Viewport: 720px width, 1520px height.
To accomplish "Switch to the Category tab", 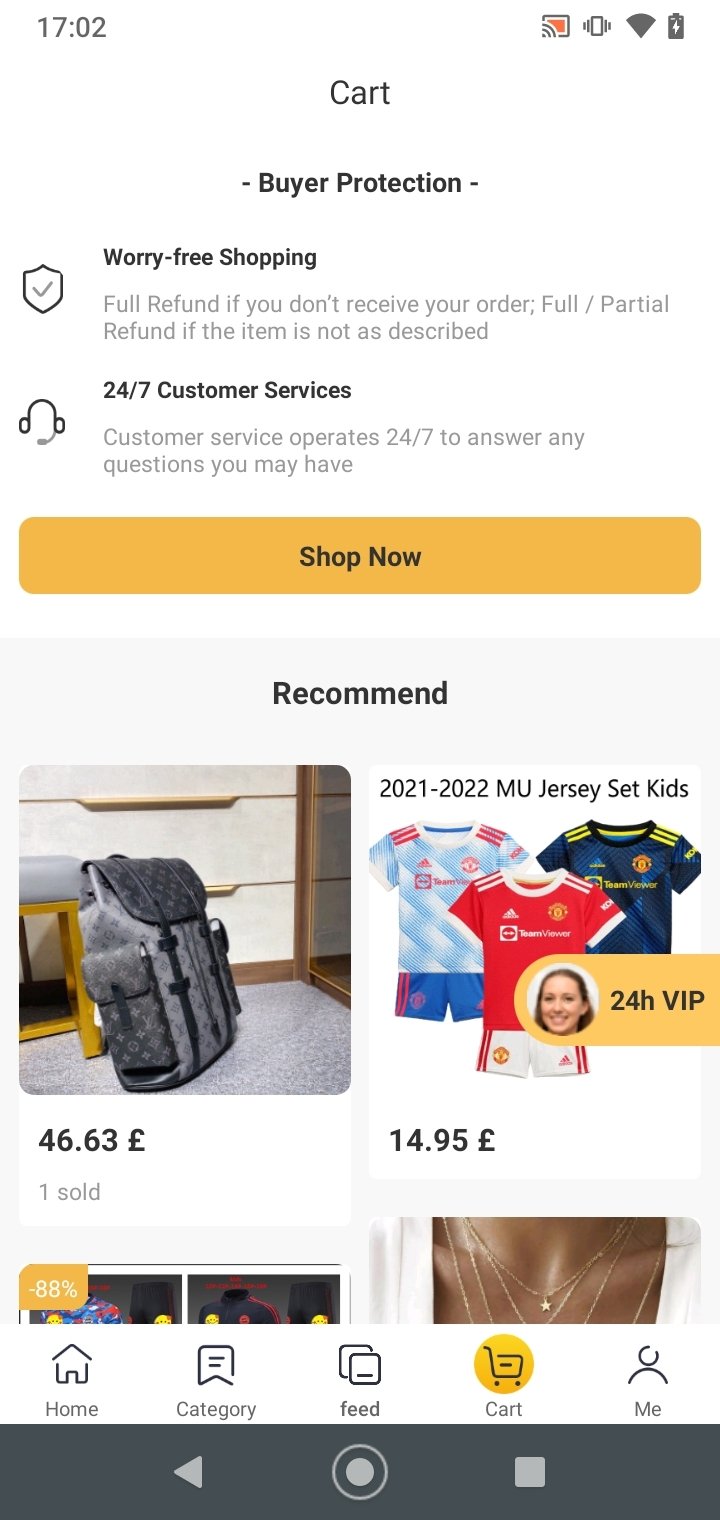I will tap(216, 1380).
